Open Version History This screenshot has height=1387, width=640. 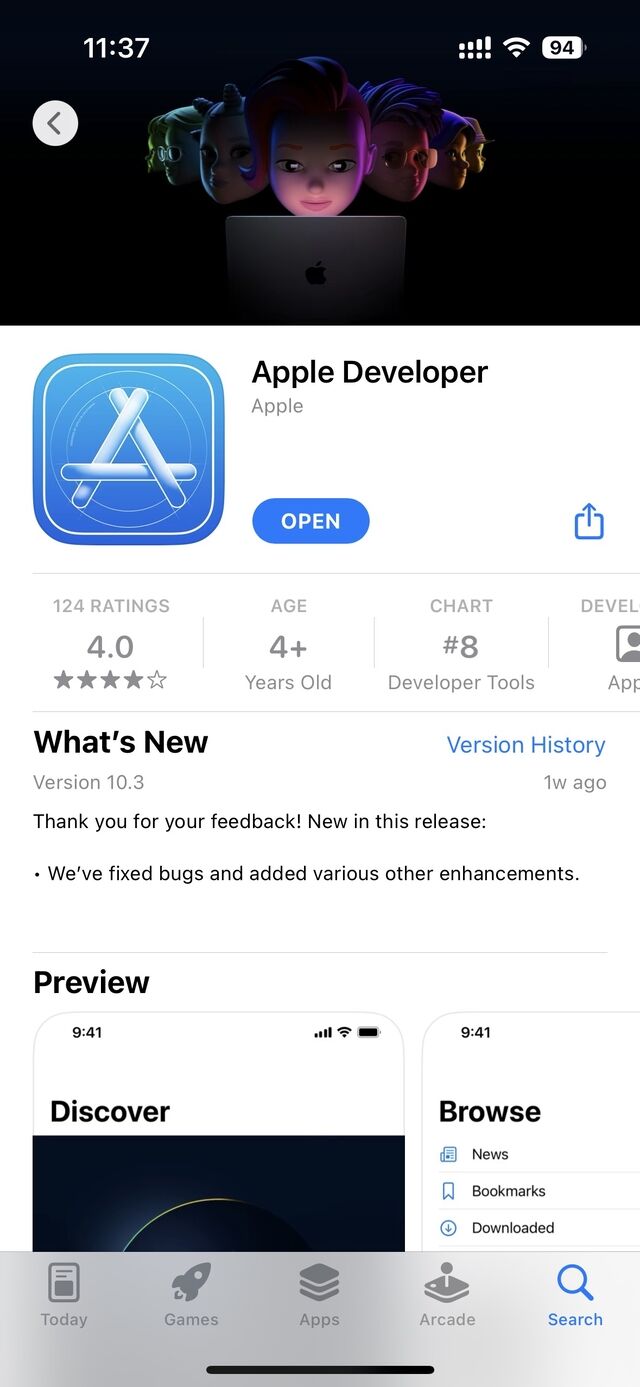point(525,745)
